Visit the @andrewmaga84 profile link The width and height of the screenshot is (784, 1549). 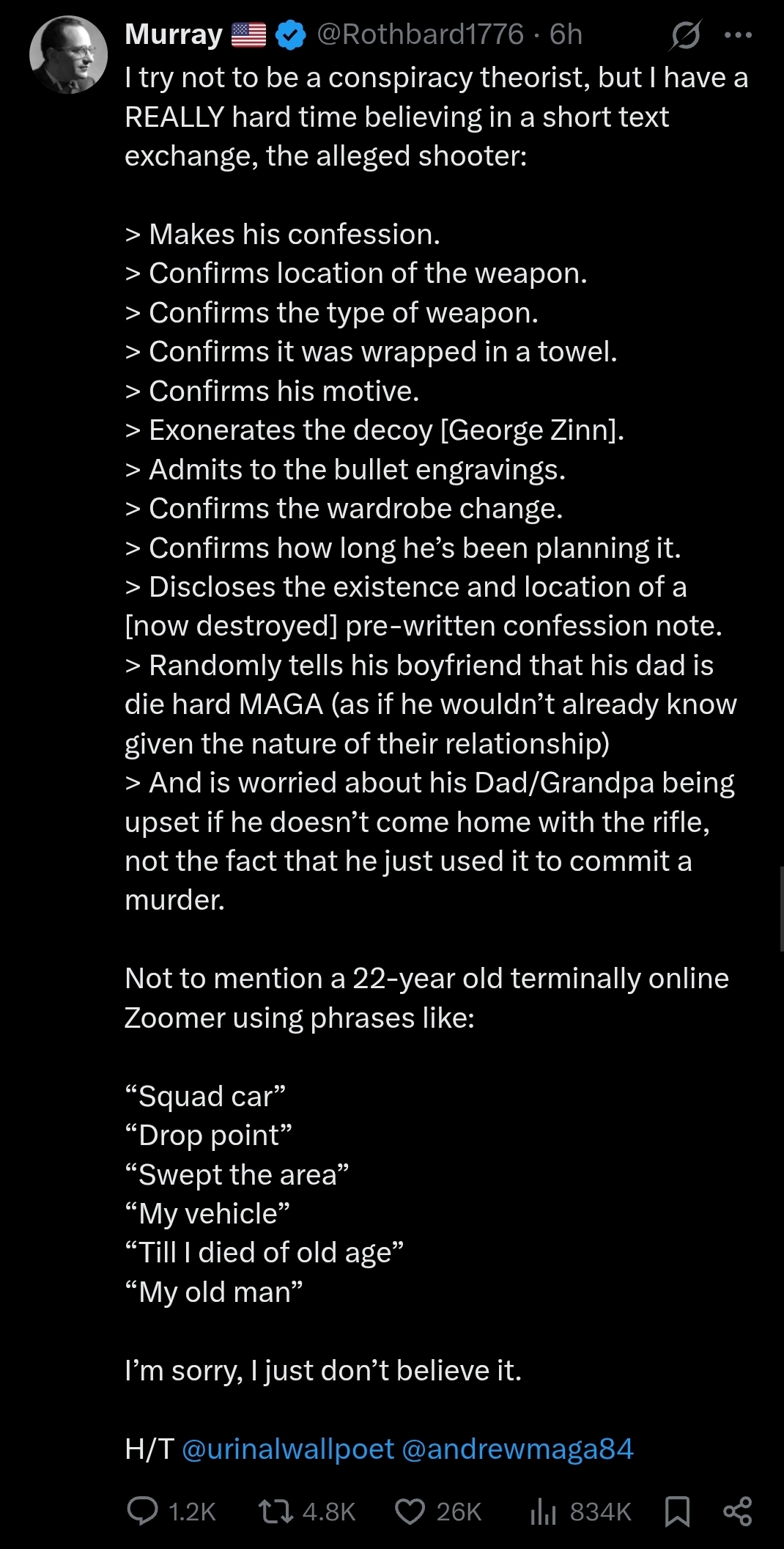(518, 1449)
